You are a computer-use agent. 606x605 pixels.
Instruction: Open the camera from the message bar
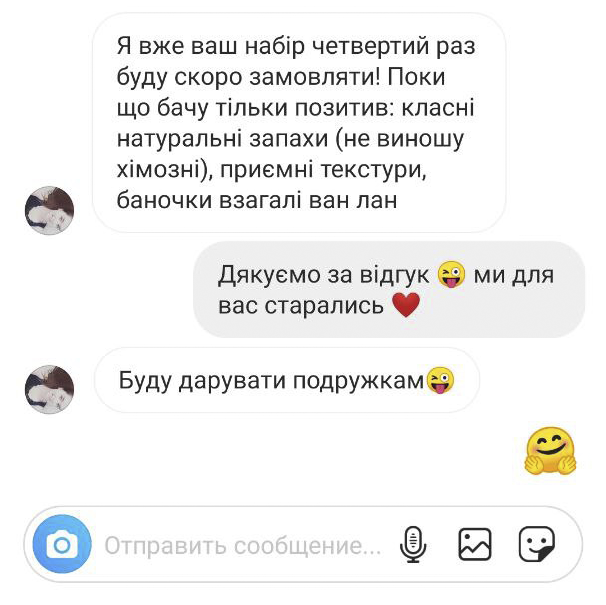(61, 545)
